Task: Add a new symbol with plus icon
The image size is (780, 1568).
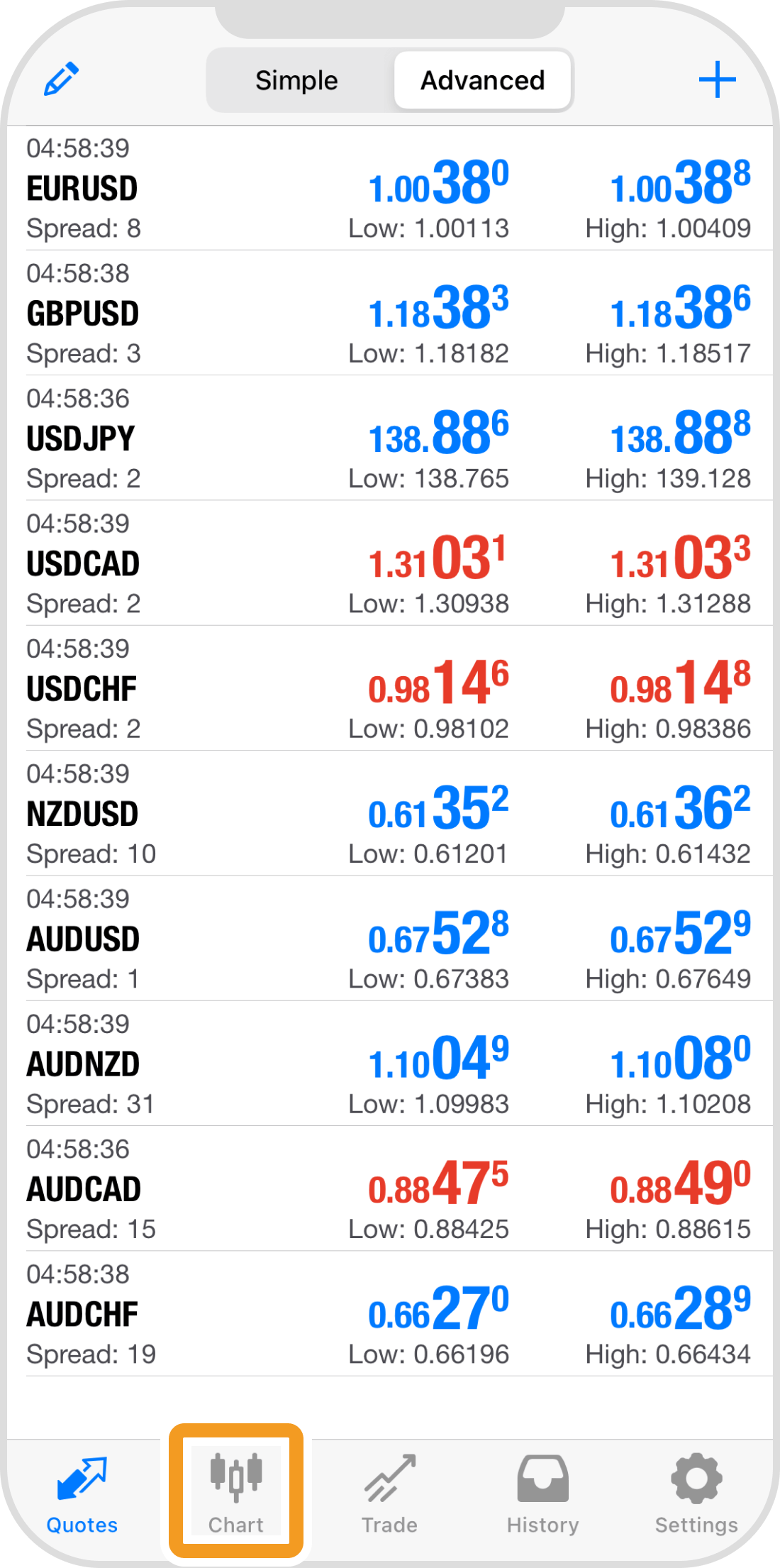Action: pos(717,79)
